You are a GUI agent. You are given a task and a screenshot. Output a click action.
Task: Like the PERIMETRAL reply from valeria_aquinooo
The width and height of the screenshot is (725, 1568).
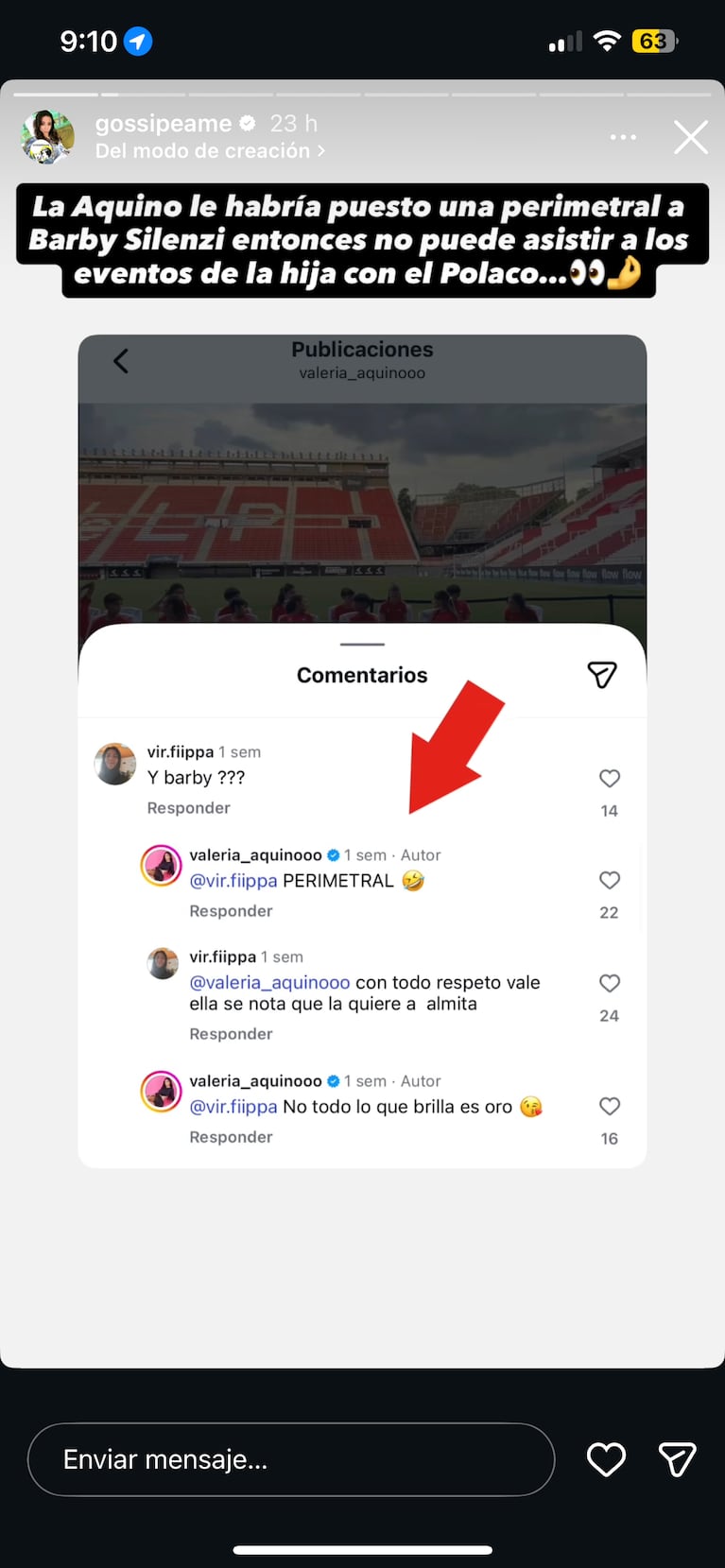tap(610, 880)
